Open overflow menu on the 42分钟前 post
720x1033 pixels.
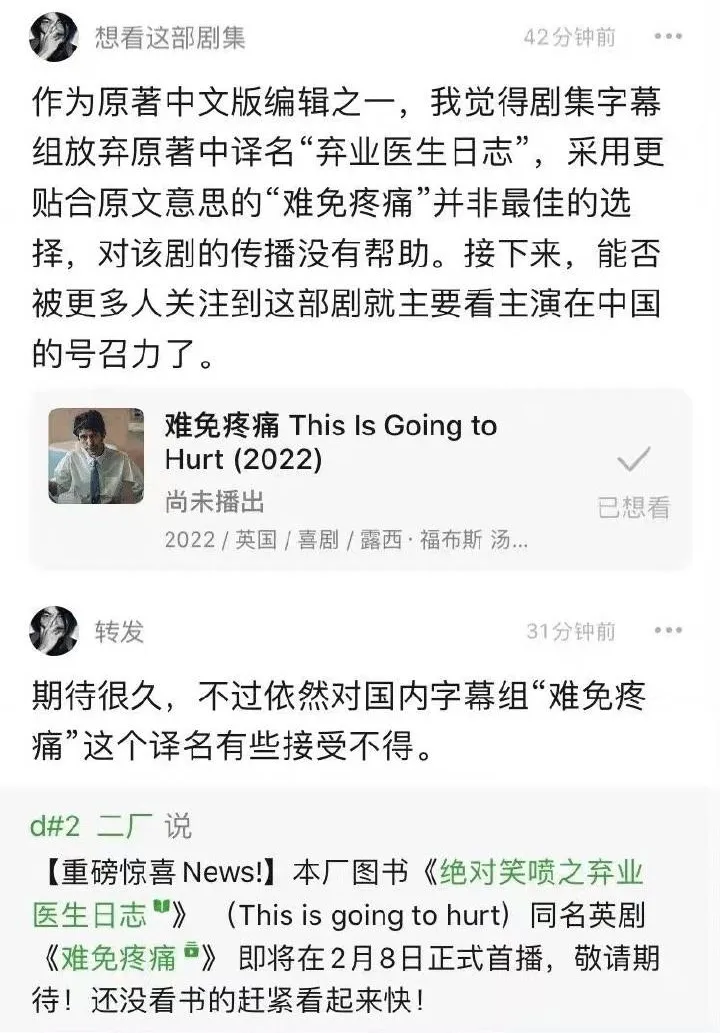[667, 37]
